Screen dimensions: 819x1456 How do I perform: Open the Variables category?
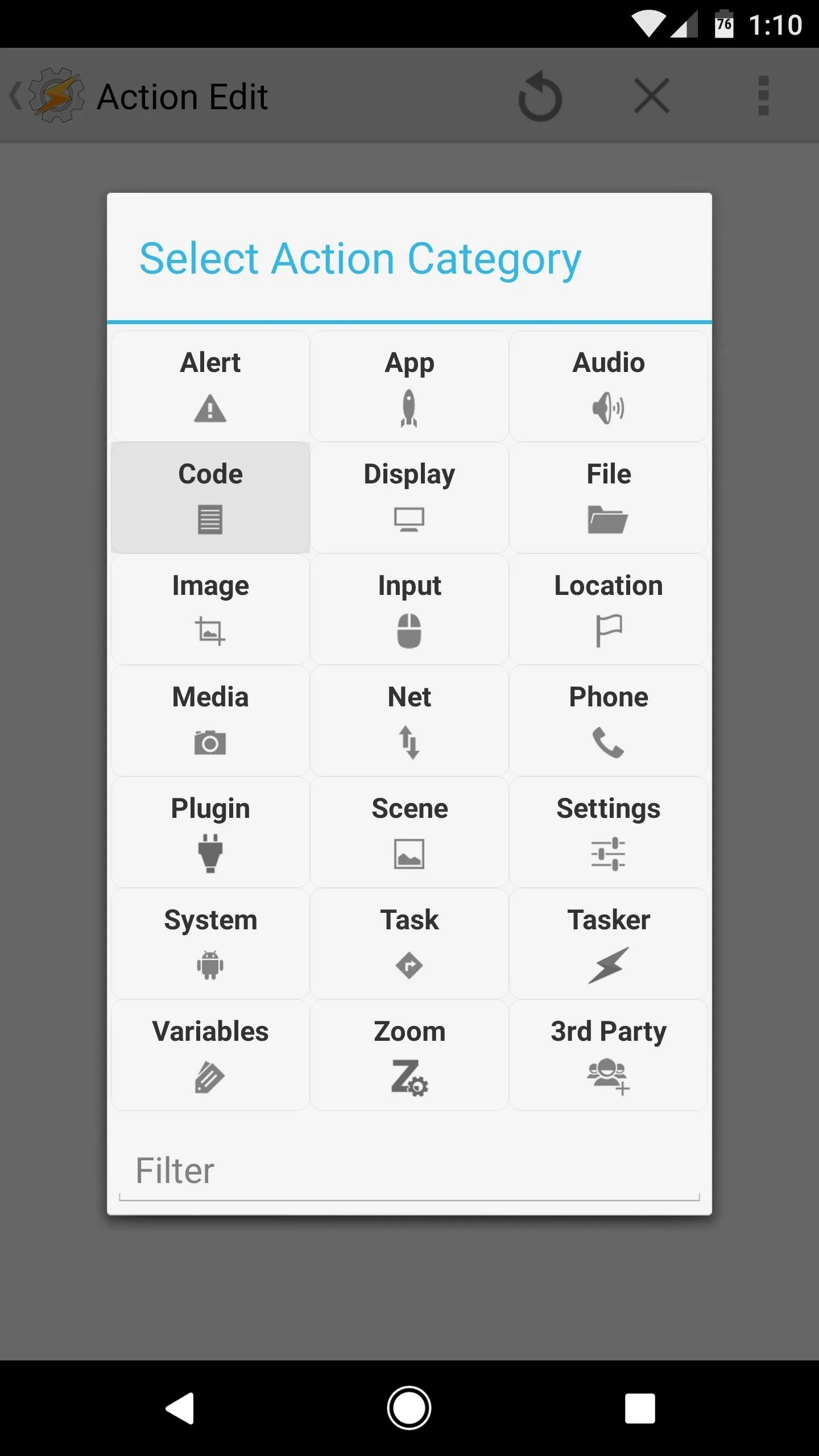(x=210, y=1055)
